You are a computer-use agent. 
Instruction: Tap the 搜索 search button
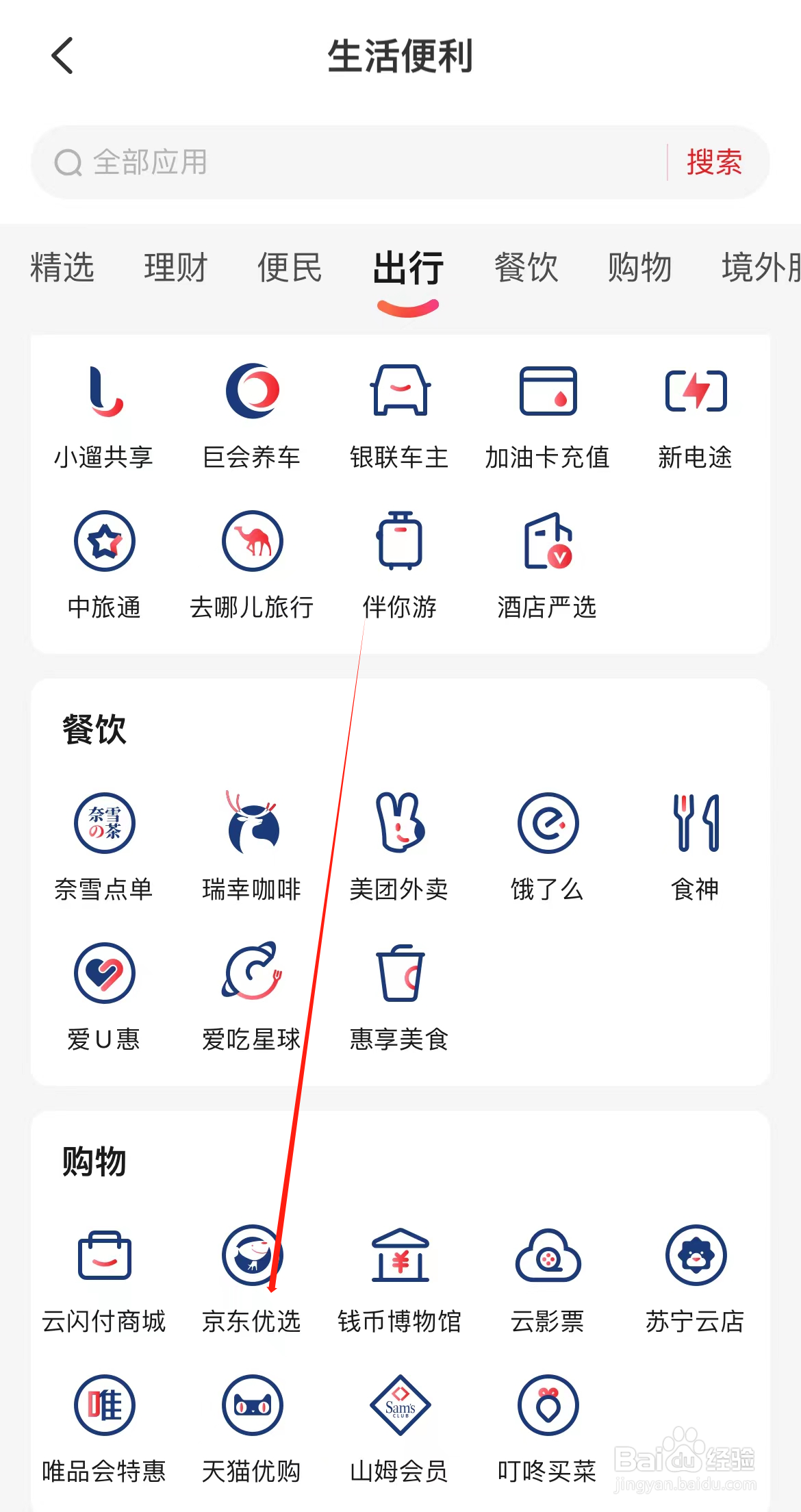coord(713,162)
